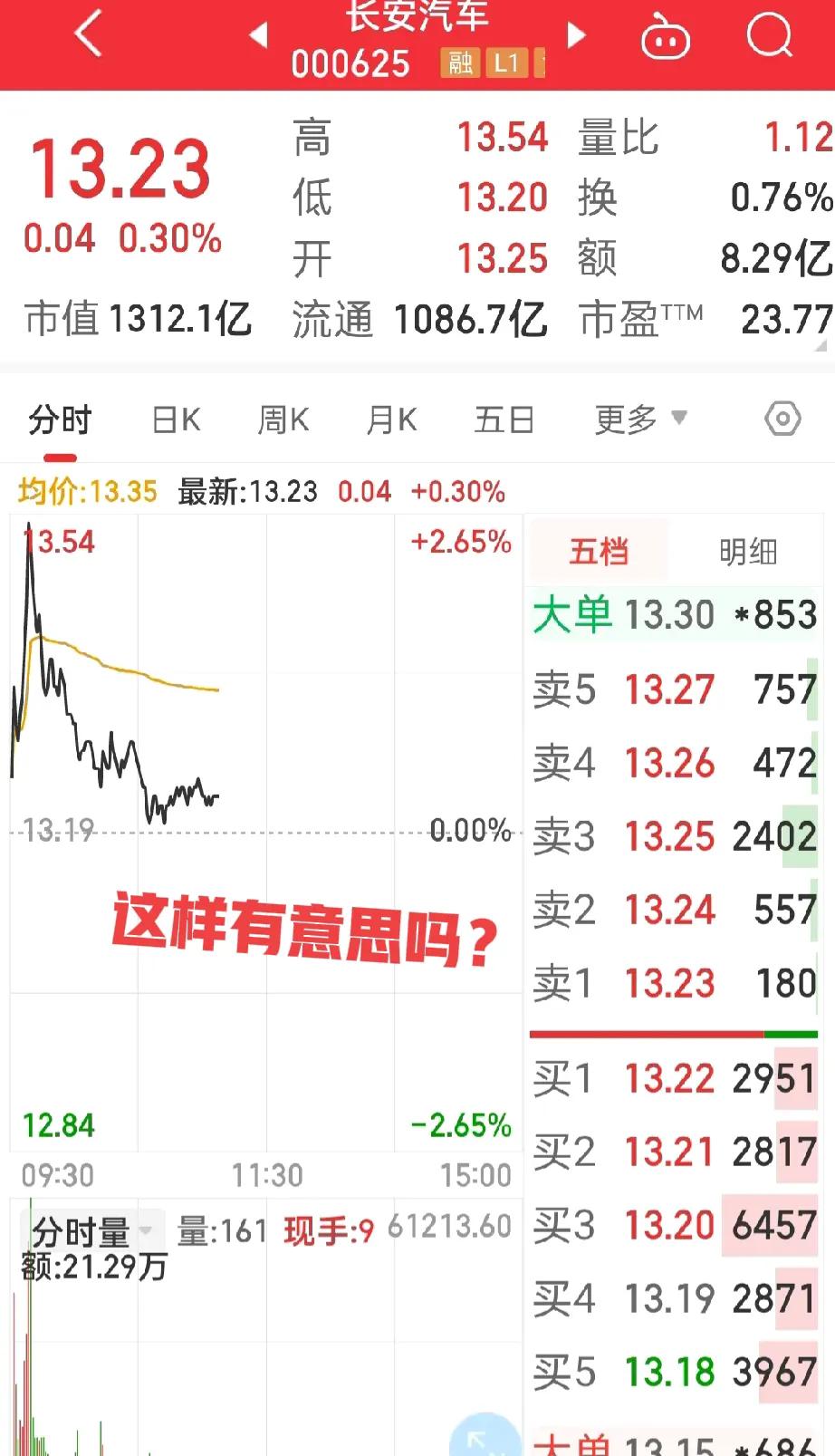Open stock search with magnifier icon

pos(769,36)
